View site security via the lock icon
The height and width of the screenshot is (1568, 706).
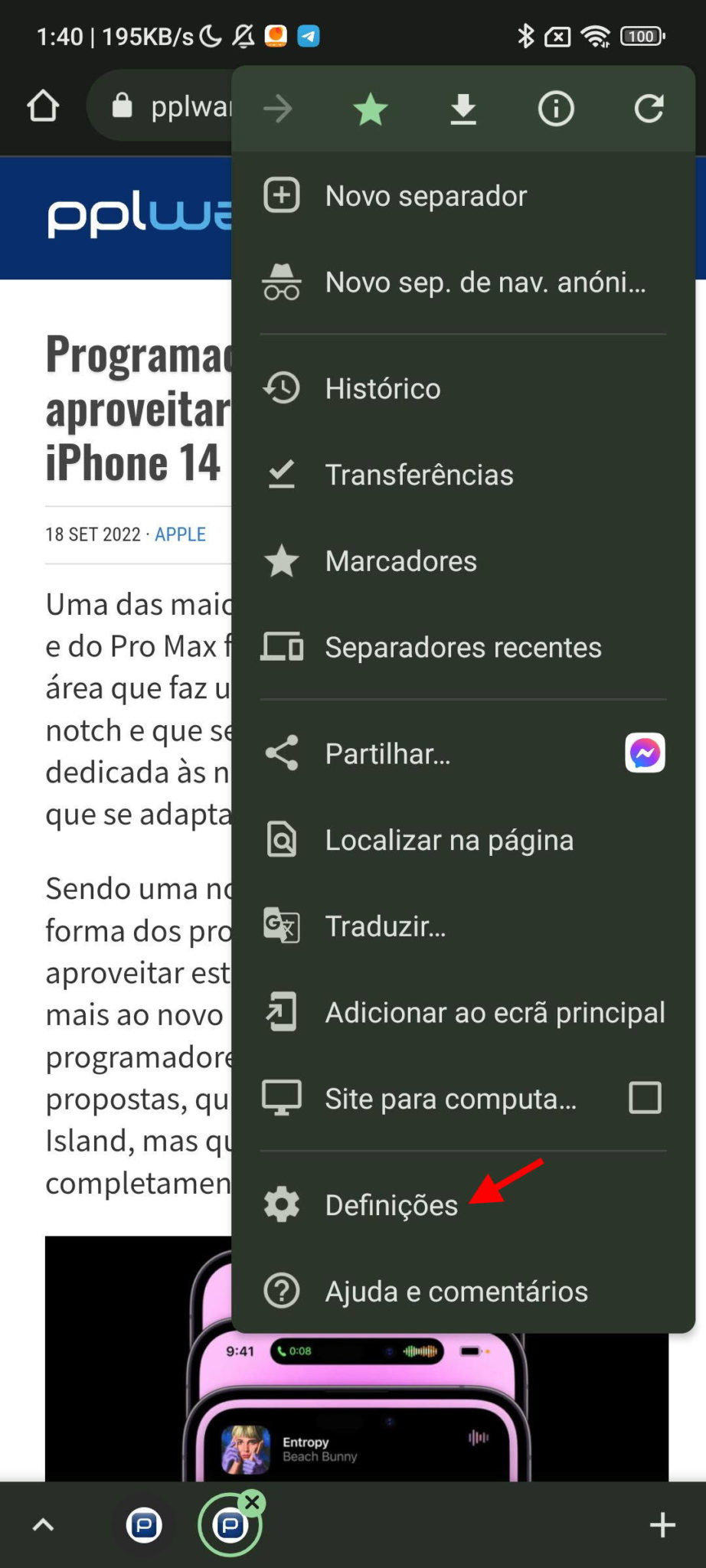pos(123,106)
